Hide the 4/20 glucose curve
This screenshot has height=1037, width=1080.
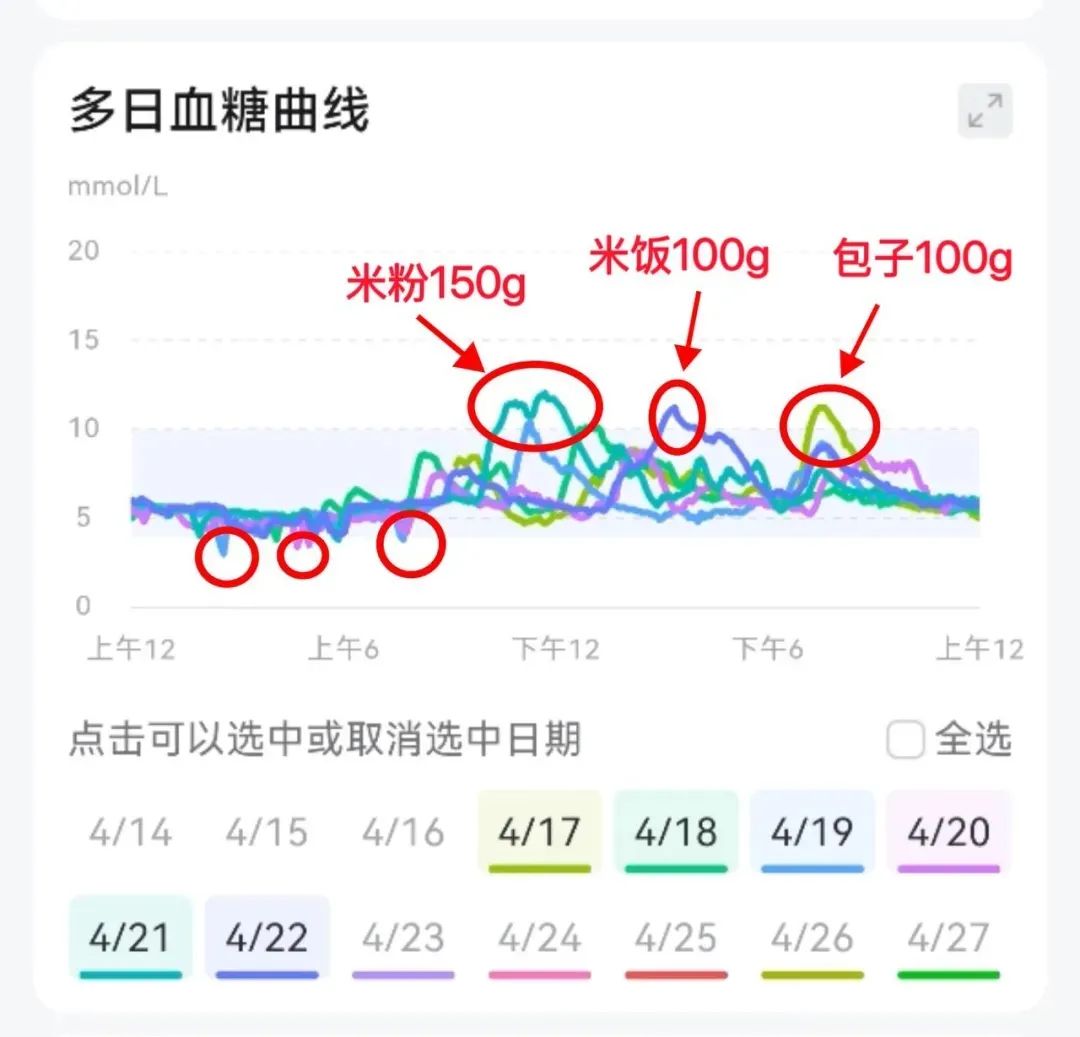pos(949,833)
